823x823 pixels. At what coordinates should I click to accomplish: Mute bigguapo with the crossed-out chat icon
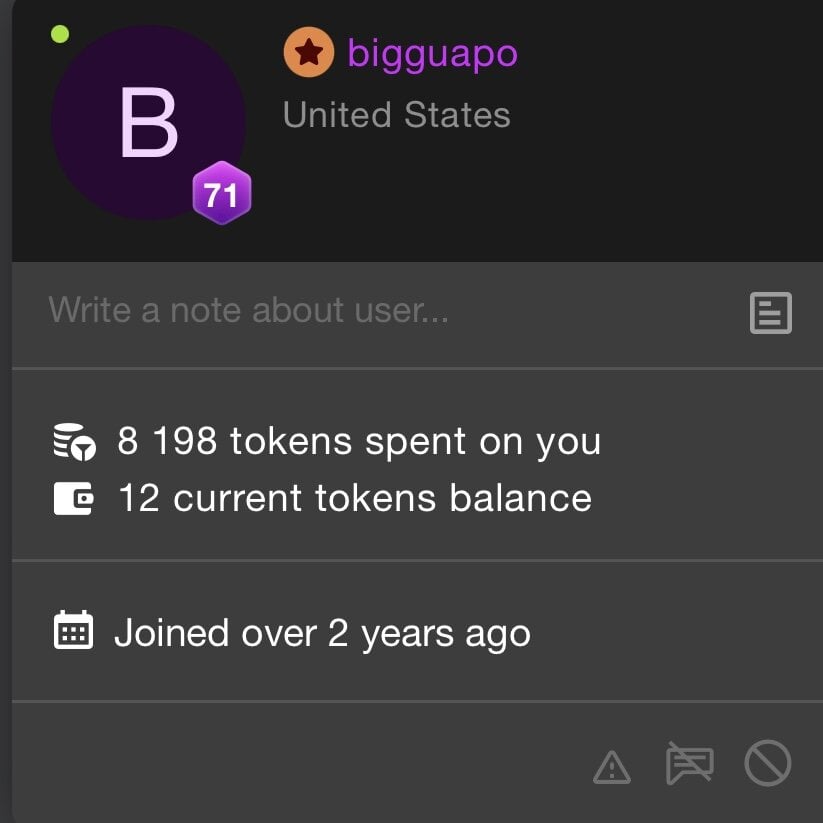pyautogui.click(x=690, y=764)
